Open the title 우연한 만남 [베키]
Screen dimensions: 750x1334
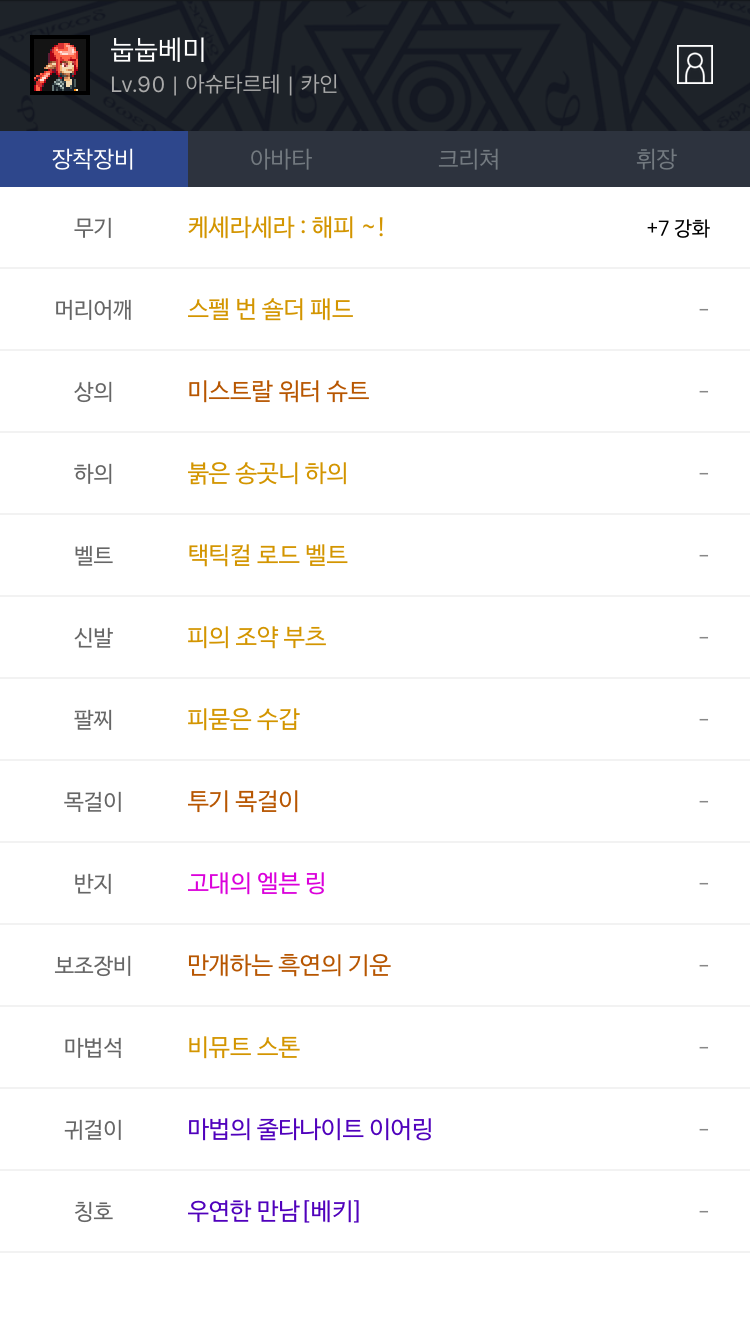(x=273, y=1212)
